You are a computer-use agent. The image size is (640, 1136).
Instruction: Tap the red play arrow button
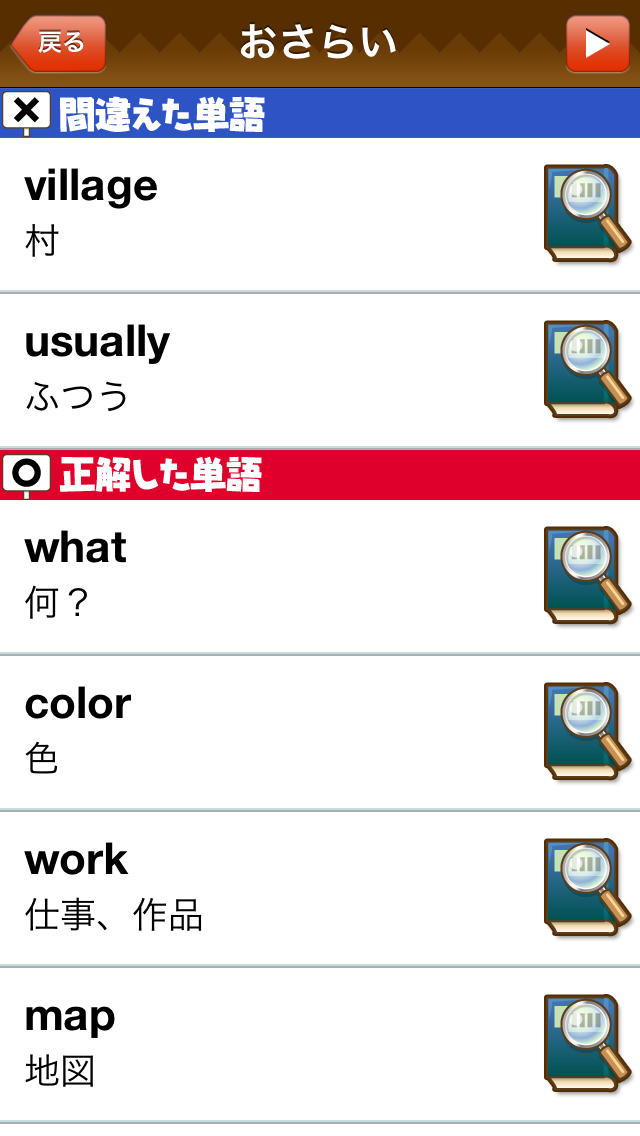point(597,44)
